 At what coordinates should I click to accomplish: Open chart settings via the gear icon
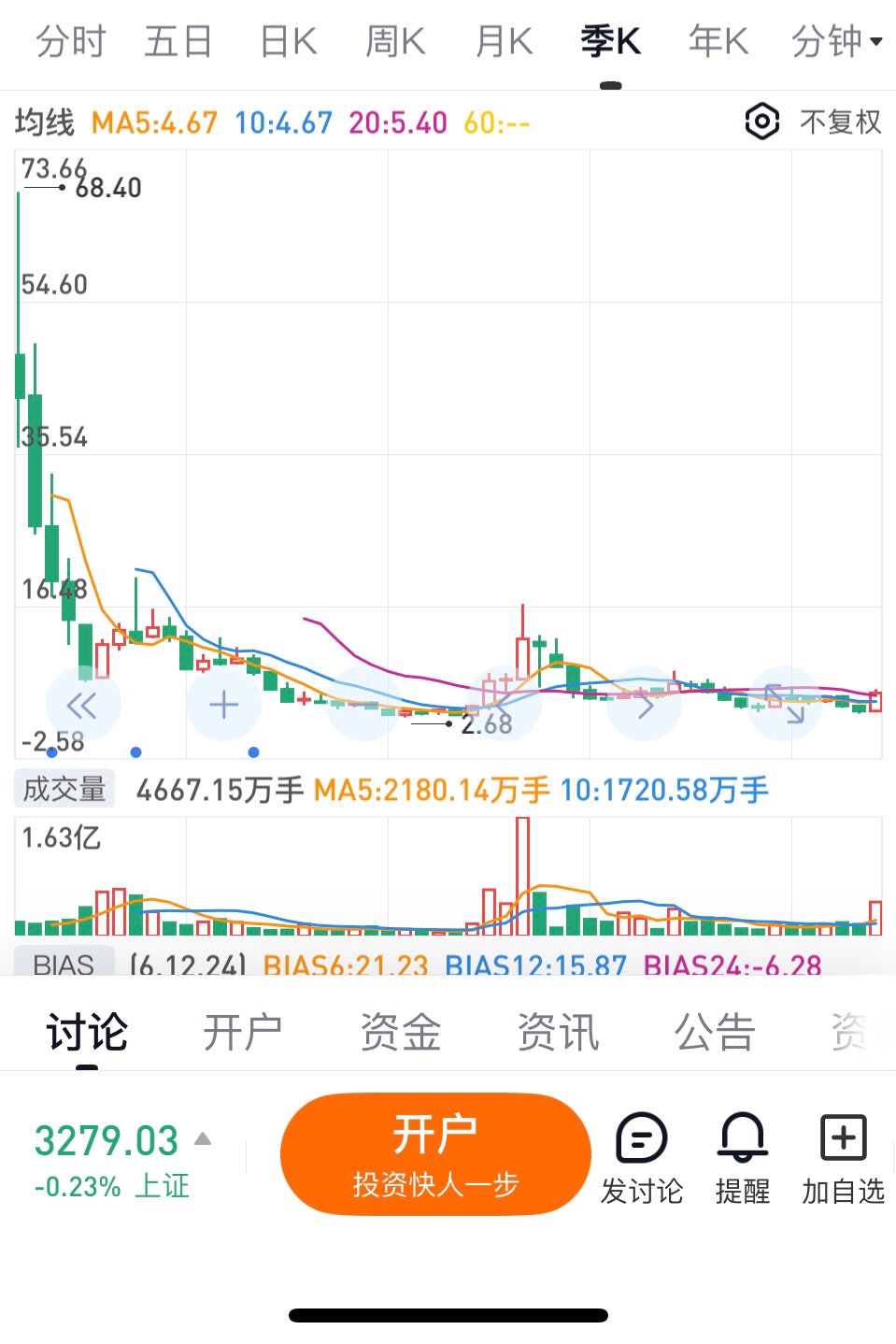point(761,121)
